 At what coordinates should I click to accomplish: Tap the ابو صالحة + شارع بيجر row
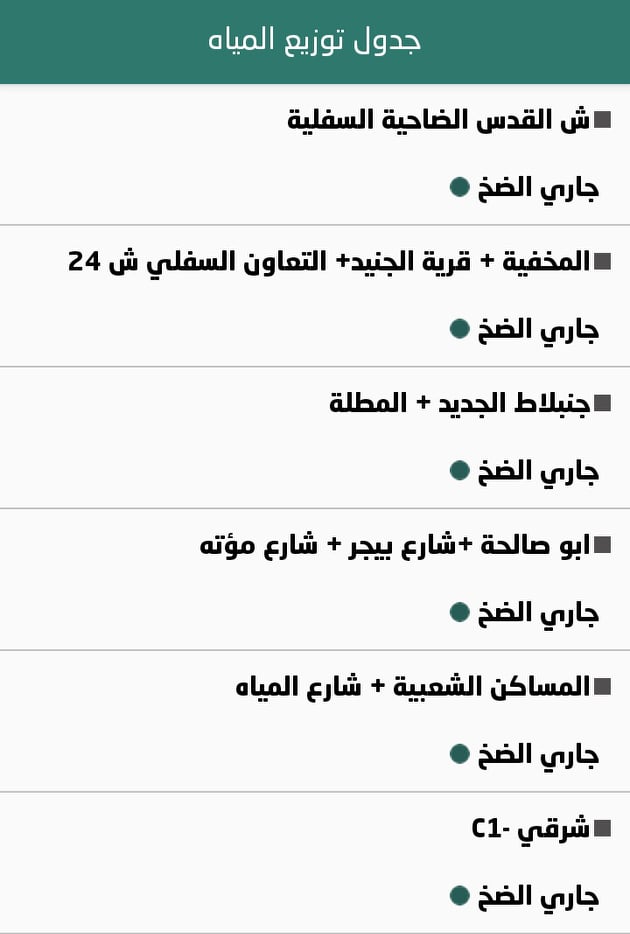(394, 546)
